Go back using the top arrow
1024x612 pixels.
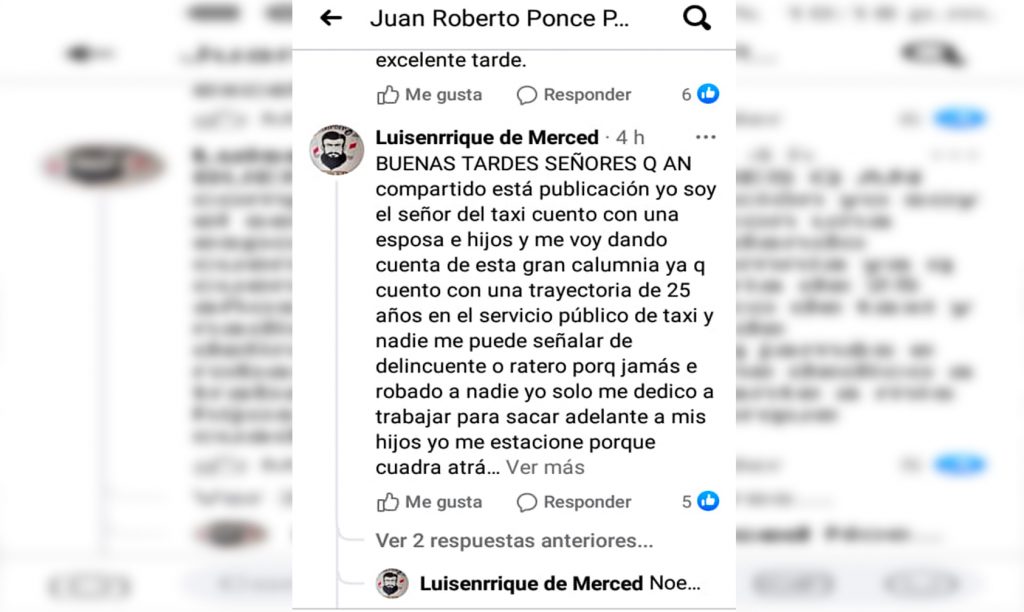(330, 18)
